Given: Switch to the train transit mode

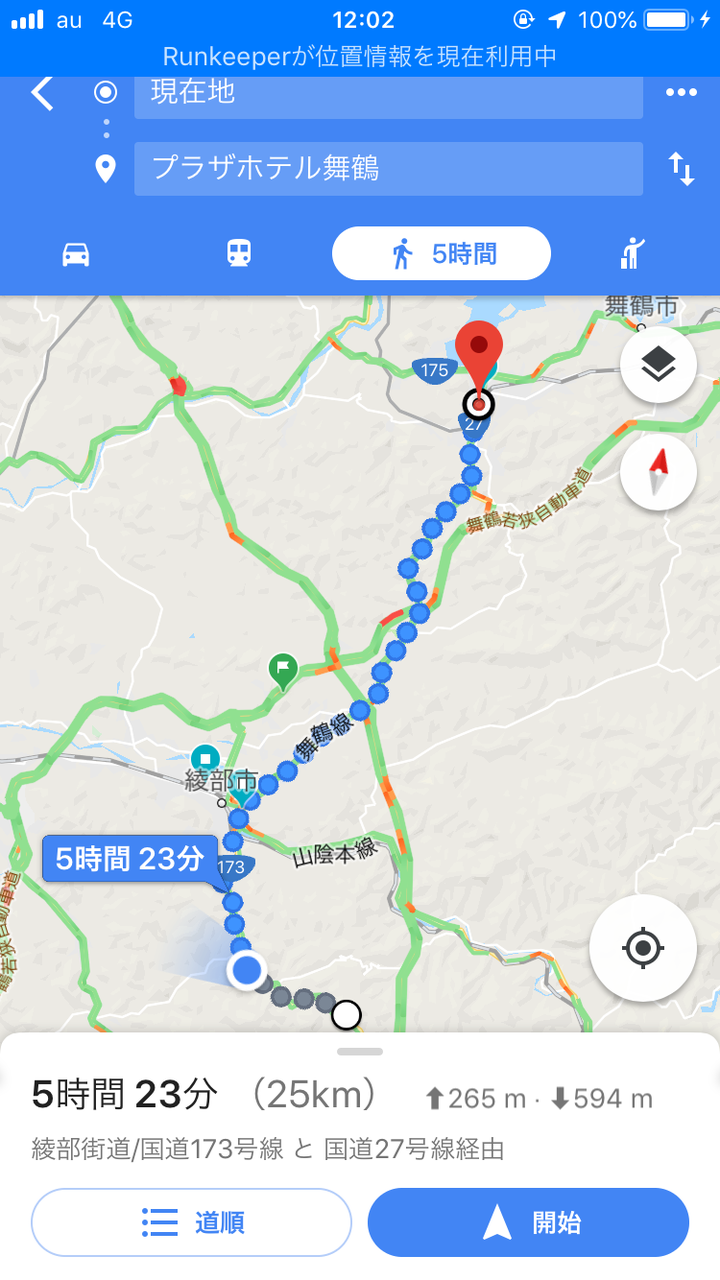Looking at the screenshot, I should (239, 254).
